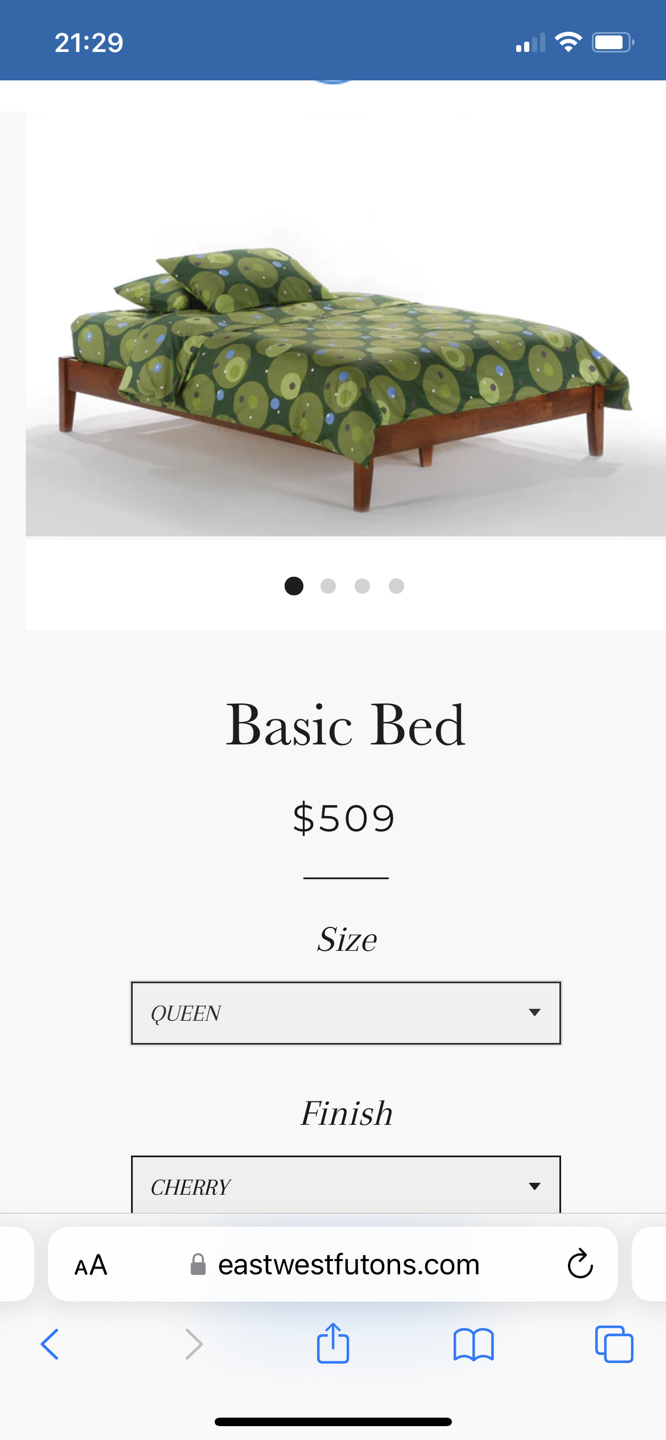This screenshot has width=666, height=1440.
Task: Expand the Finish dropdown showing Cherry
Action: pyautogui.click(x=345, y=1186)
